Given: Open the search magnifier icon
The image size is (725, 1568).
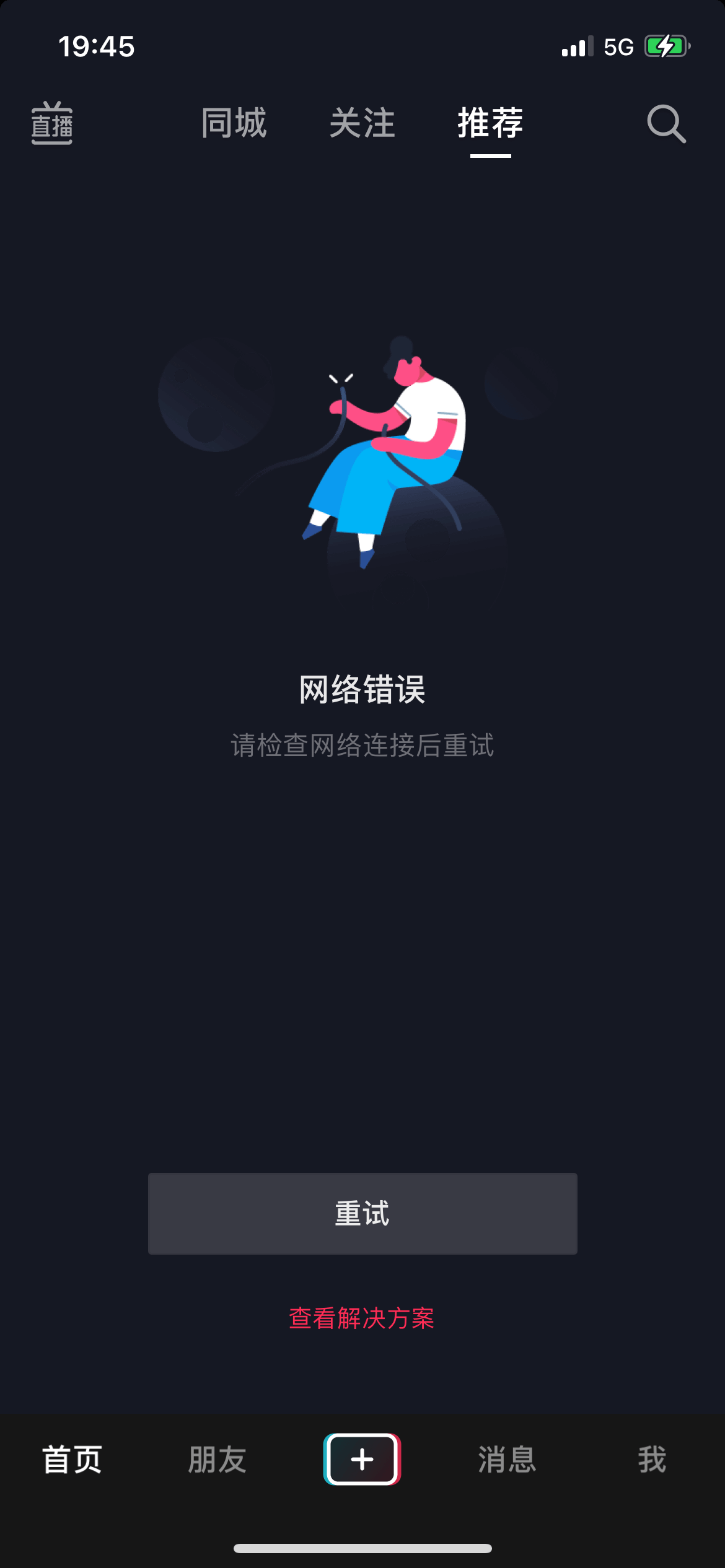Looking at the screenshot, I should (x=667, y=123).
